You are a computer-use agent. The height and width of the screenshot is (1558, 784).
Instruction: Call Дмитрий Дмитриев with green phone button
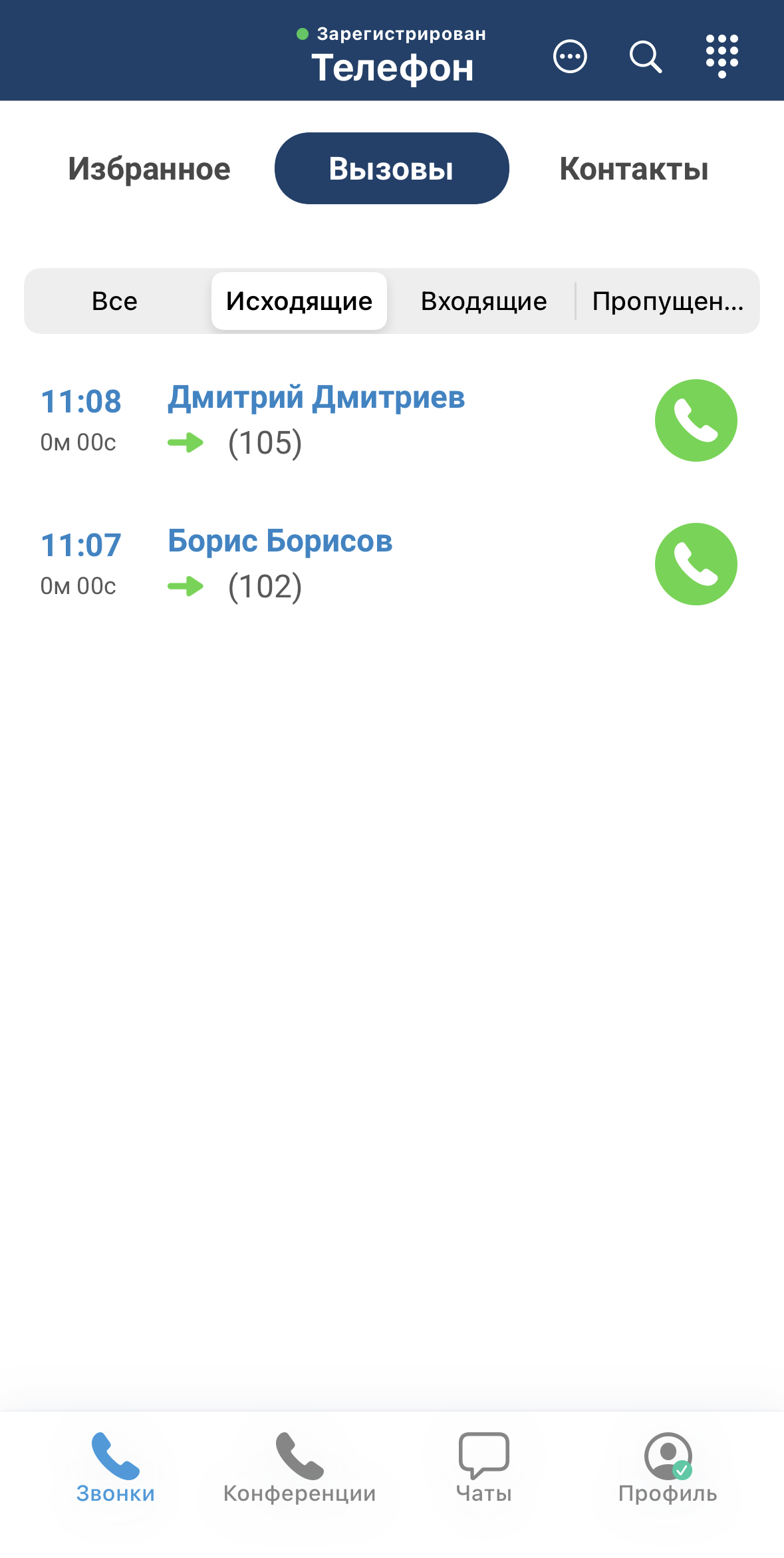696,420
